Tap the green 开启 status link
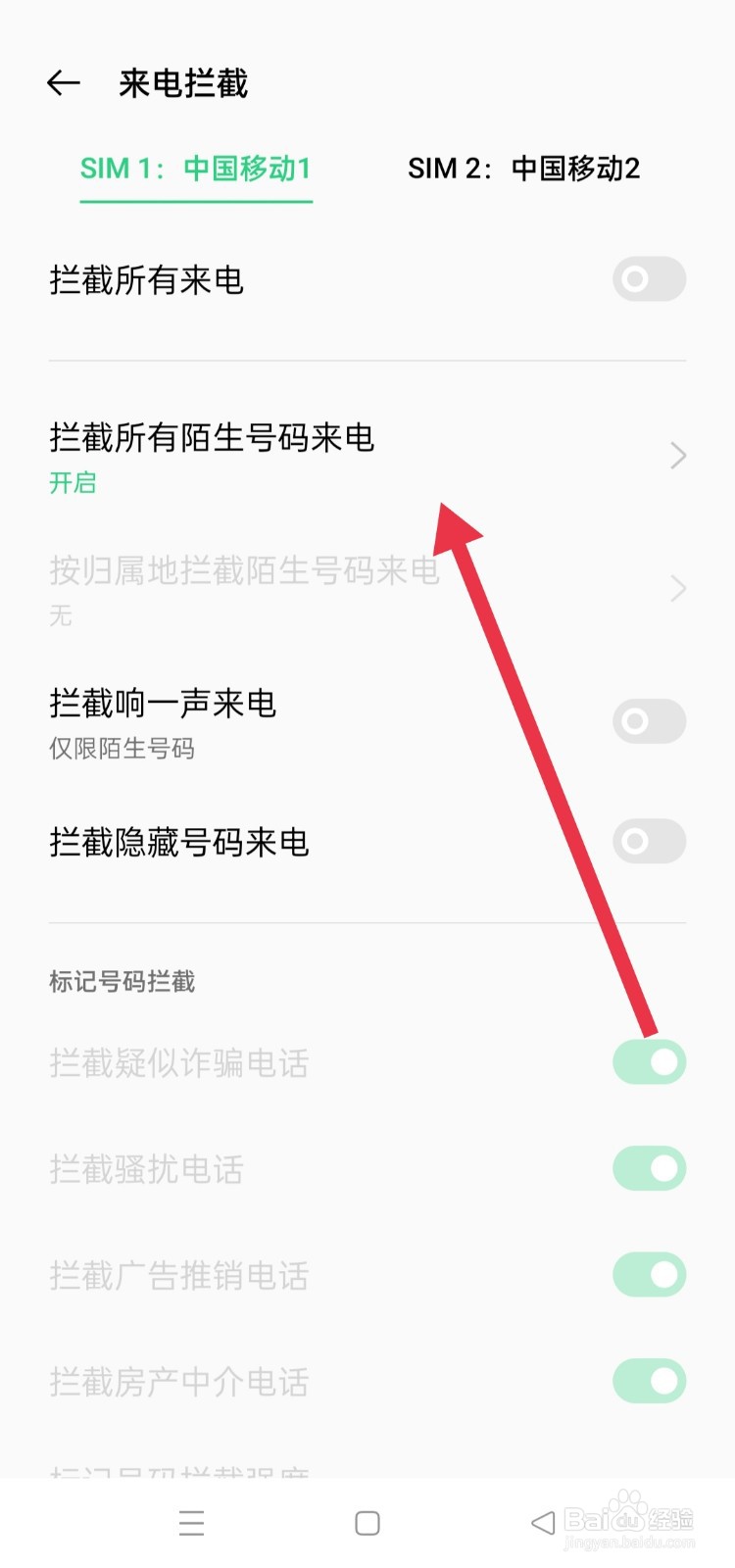Screen dimensions: 735x1568 pos(73,482)
